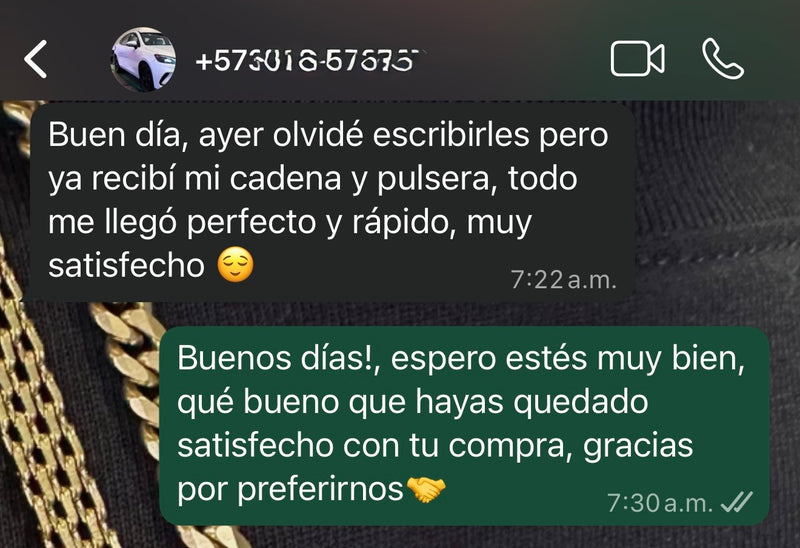The image size is (800, 548).
Task: Start a voice call with this contact
Action: 722,59
